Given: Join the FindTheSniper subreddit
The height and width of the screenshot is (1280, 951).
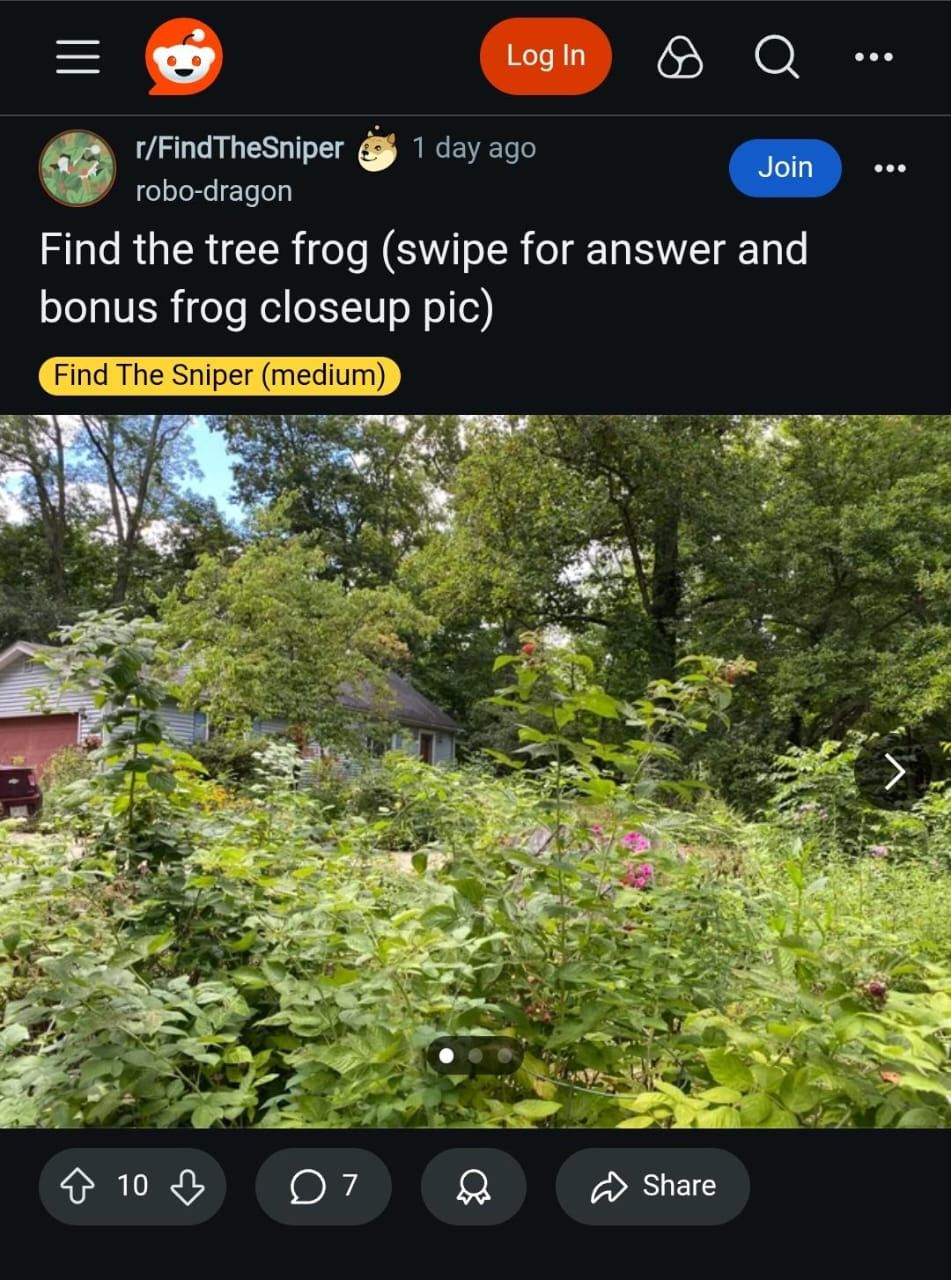Looking at the screenshot, I should (x=784, y=168).
